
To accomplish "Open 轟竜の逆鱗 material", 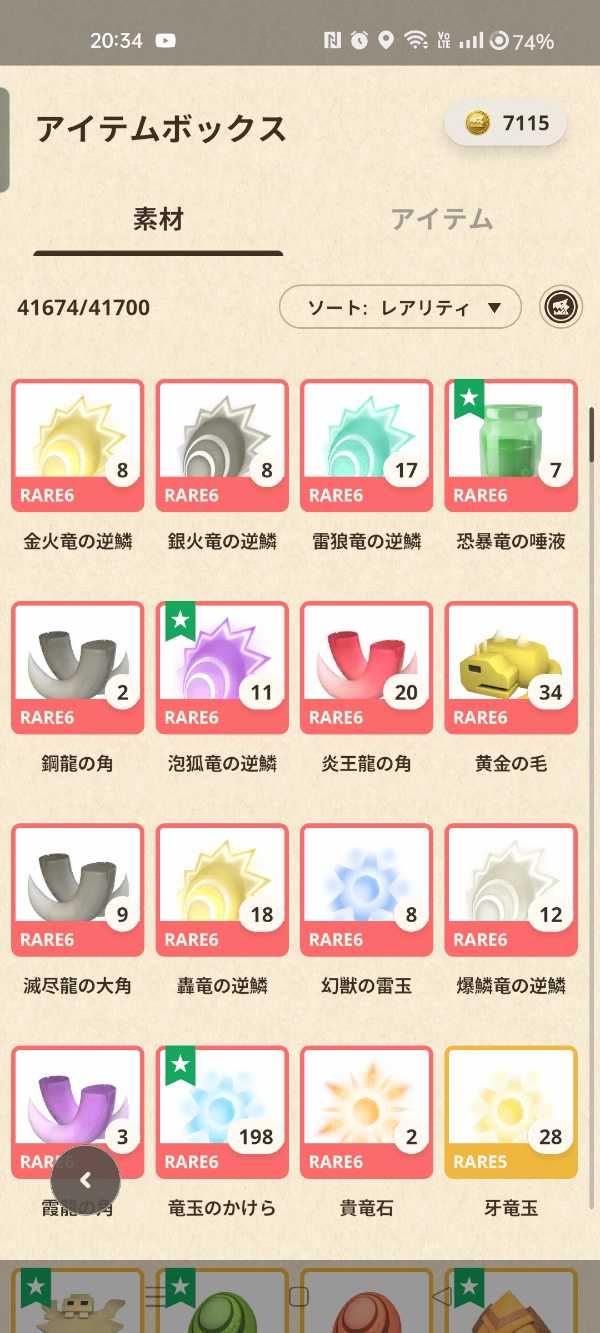I will (x=222, y=890).
